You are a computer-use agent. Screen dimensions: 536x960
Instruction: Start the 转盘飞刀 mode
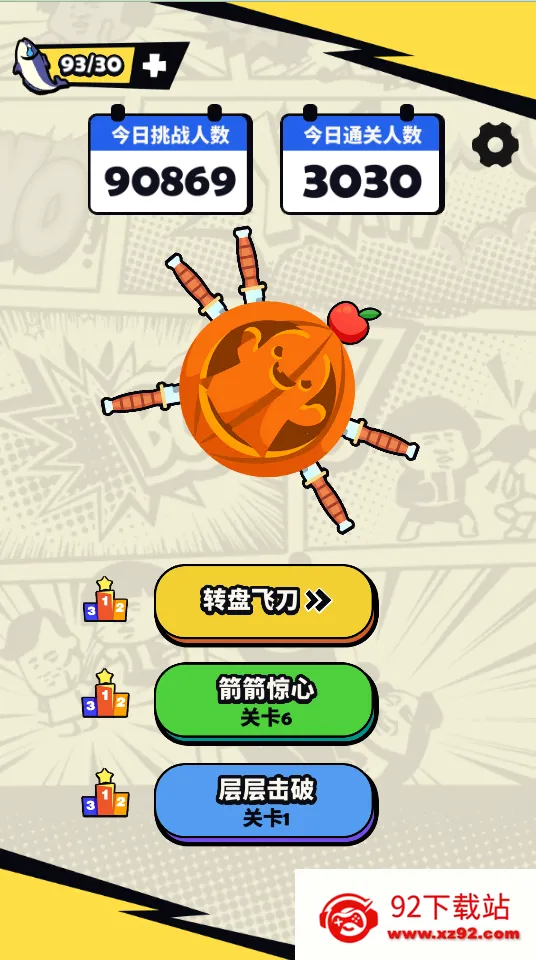pyautogui.click(x=265, y=603)
